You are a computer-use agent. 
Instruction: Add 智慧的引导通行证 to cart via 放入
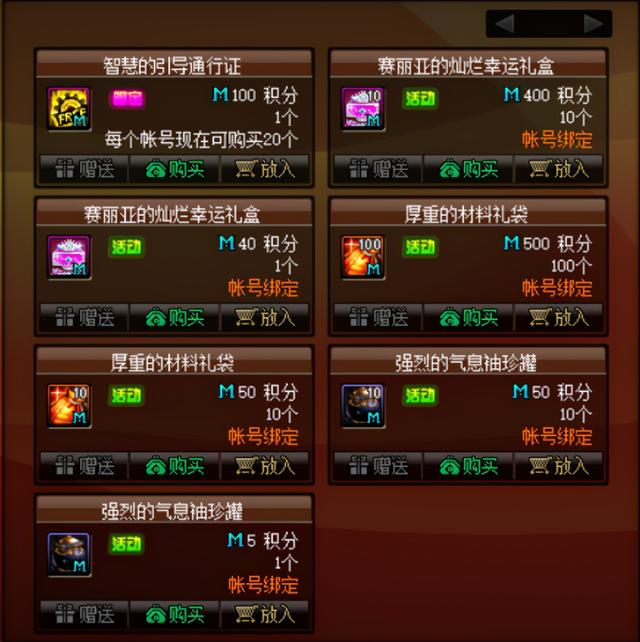(x=264, y=168)
